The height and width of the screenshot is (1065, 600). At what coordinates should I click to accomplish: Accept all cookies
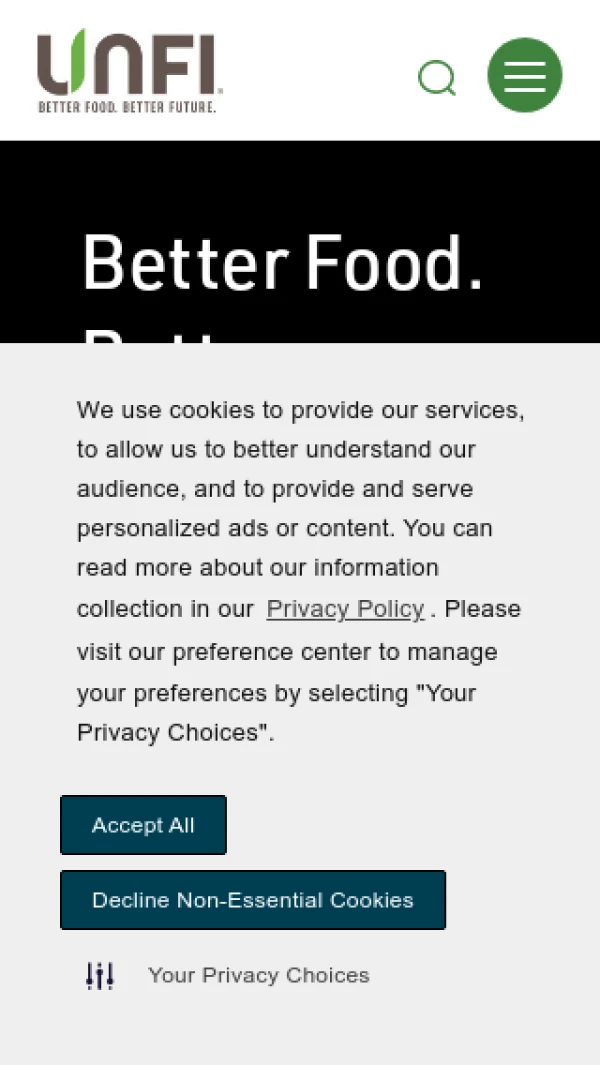[143, 825]
